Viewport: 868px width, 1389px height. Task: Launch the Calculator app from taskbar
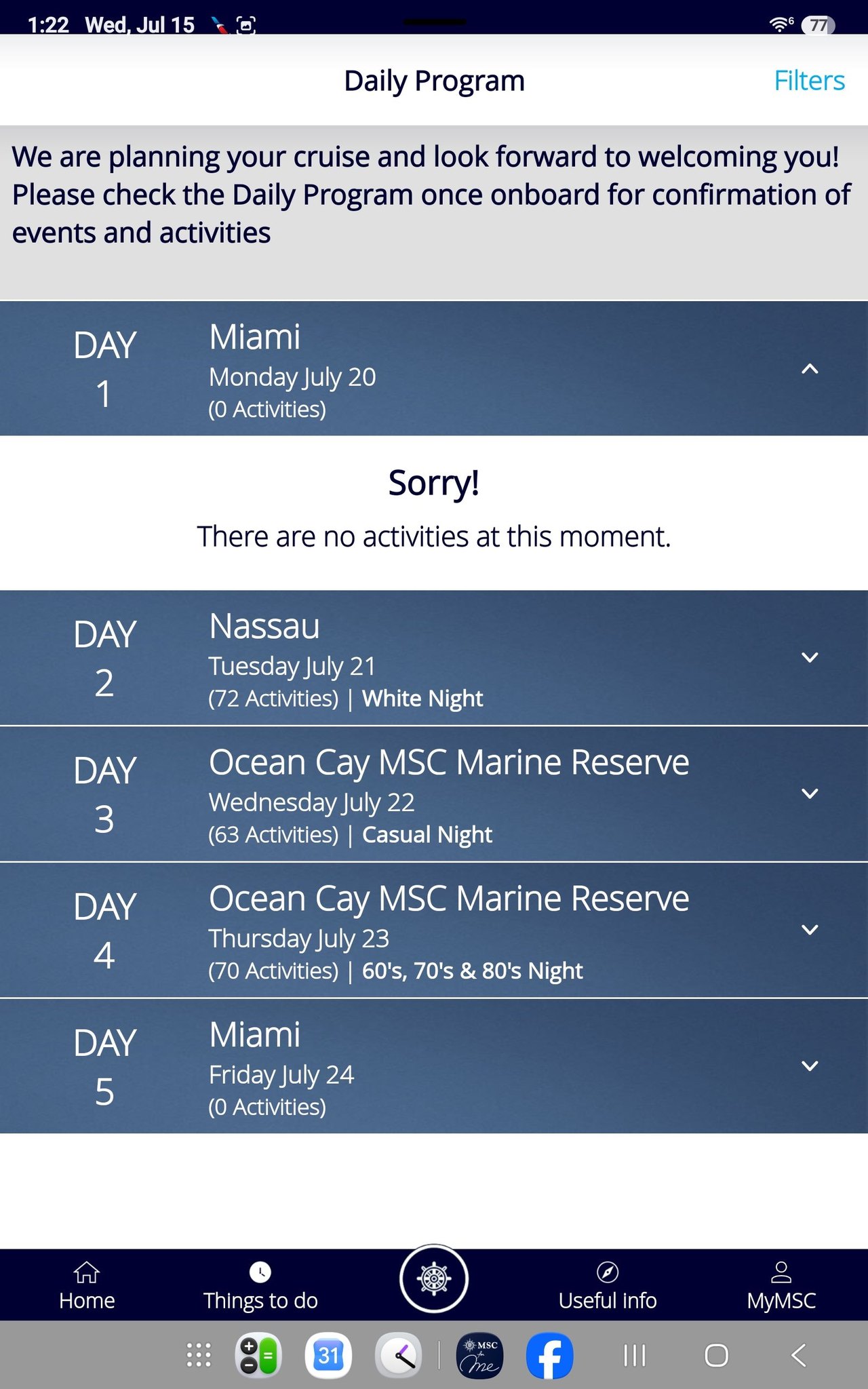(x=258, y=1355)
